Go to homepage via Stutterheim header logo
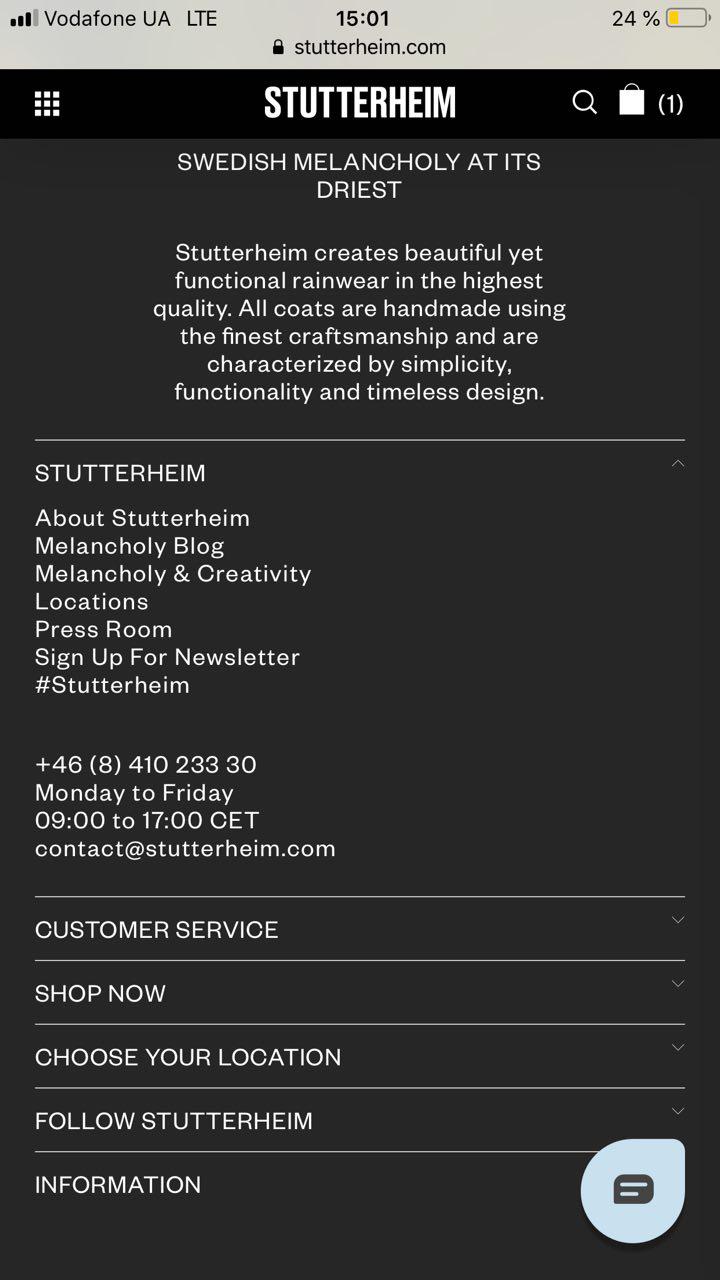 (x=360, y=102)
